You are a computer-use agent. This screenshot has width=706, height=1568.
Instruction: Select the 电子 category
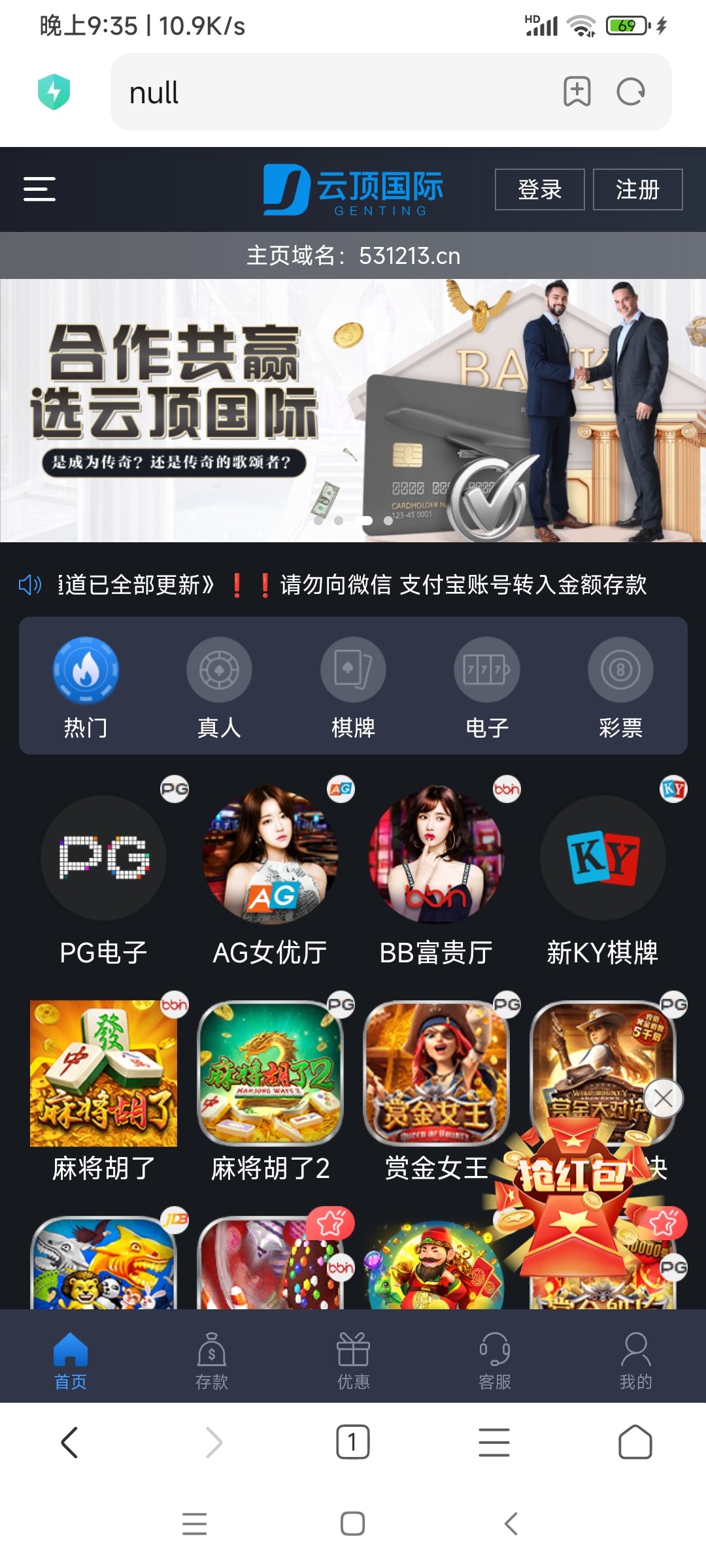coord(486,686)
